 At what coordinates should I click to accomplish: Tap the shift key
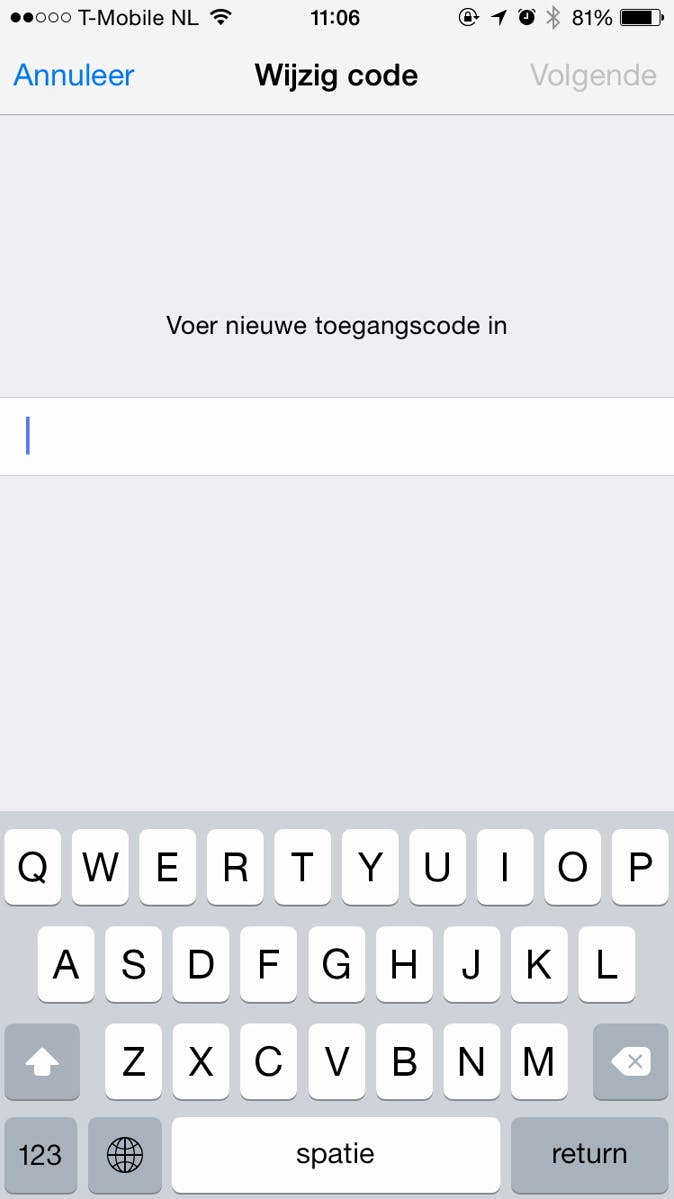42,1062
